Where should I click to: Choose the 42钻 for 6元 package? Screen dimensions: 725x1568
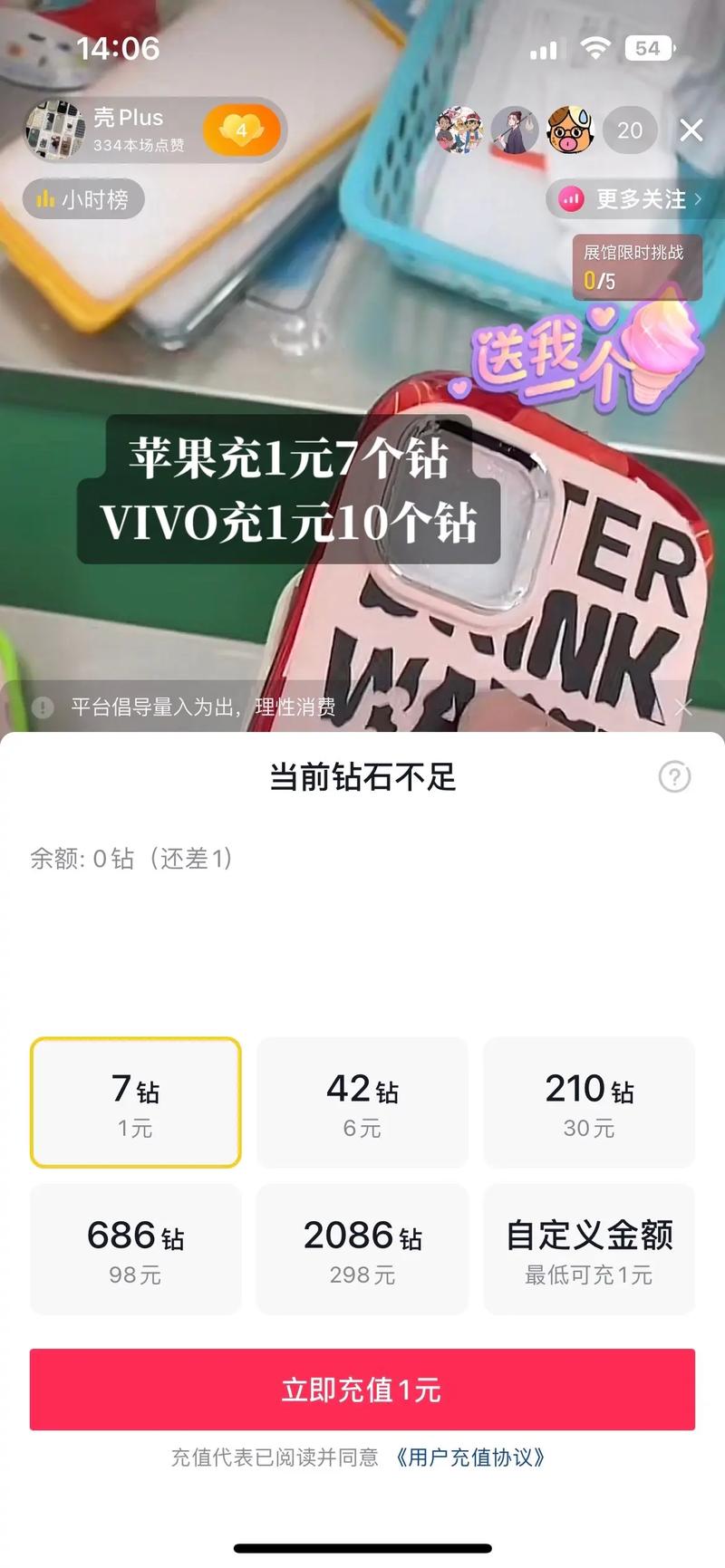(362, 1102)
